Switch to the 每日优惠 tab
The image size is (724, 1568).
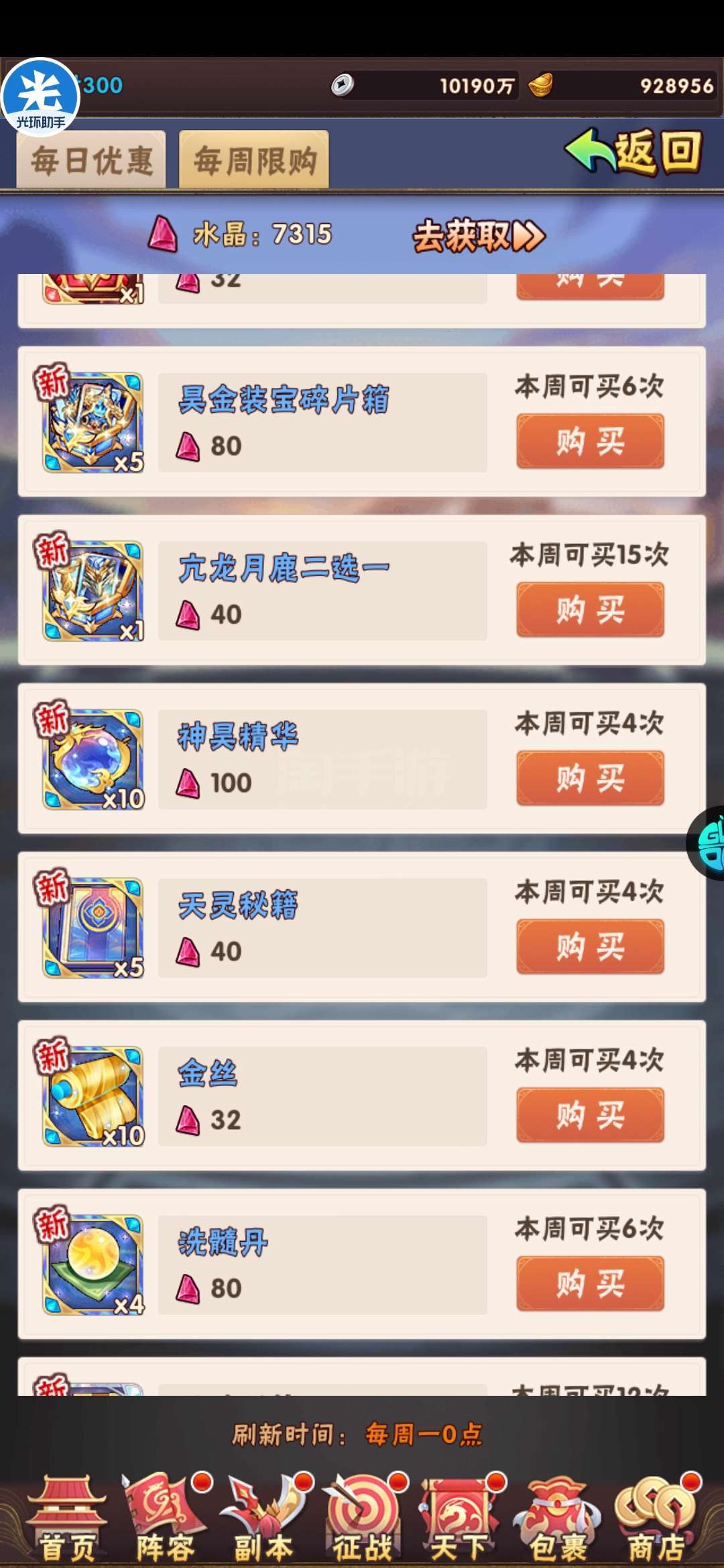91,160
